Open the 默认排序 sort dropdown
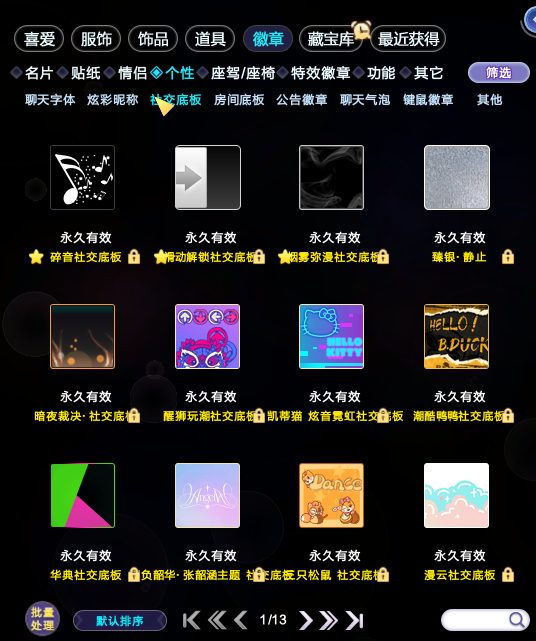536x641 pixels. (x=120, y=621)
